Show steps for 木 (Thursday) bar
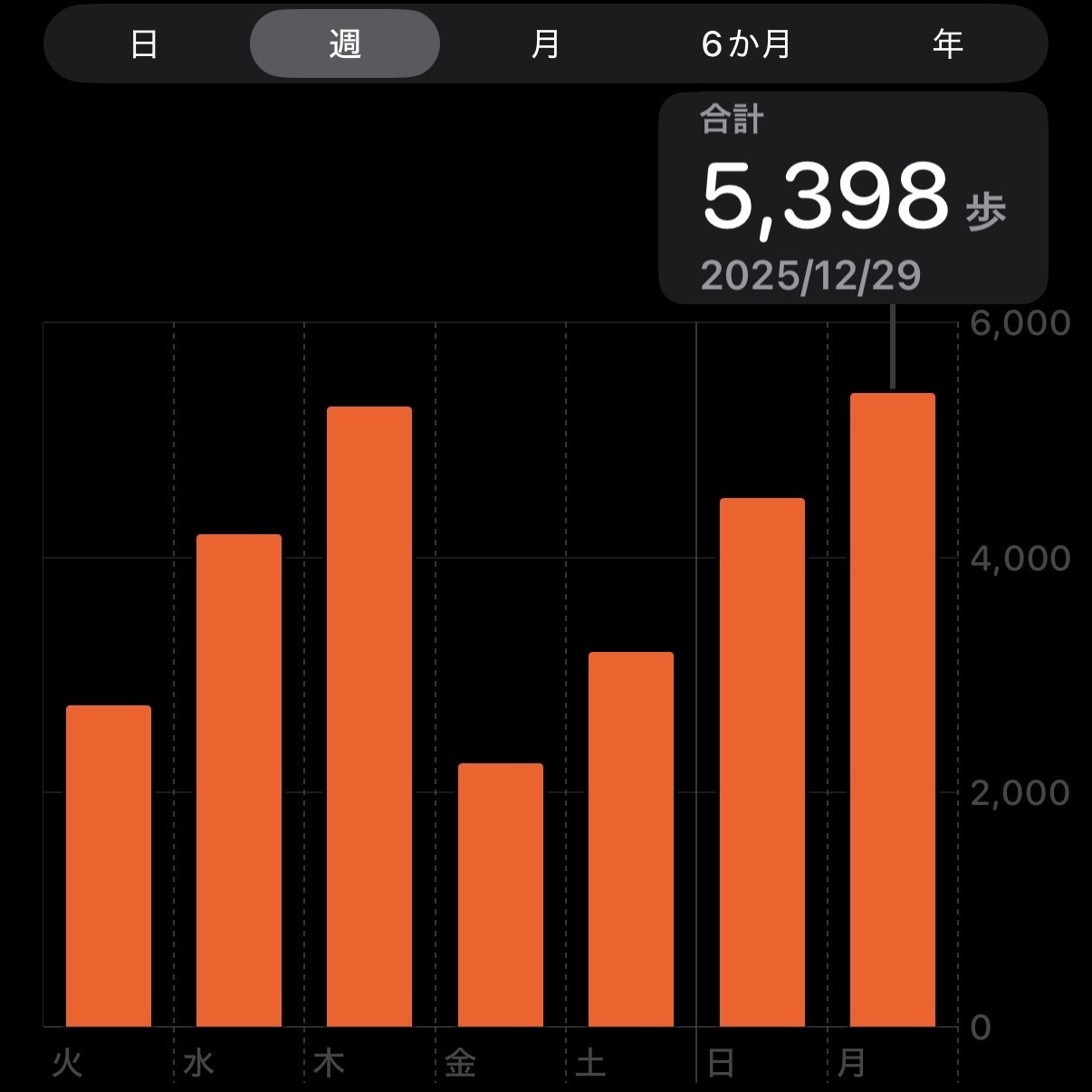 pos(369,715)
